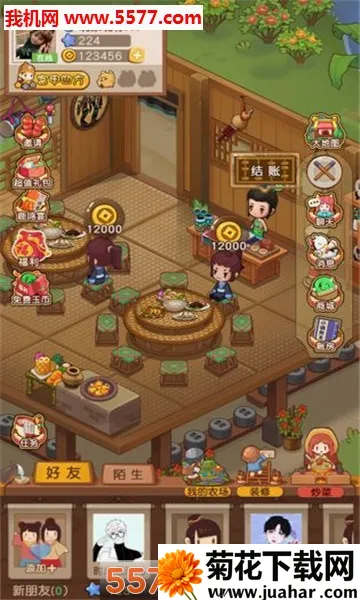Open the 消息 messages icon
This screenshot has height=600, width=360.
(x=324, y=252)
